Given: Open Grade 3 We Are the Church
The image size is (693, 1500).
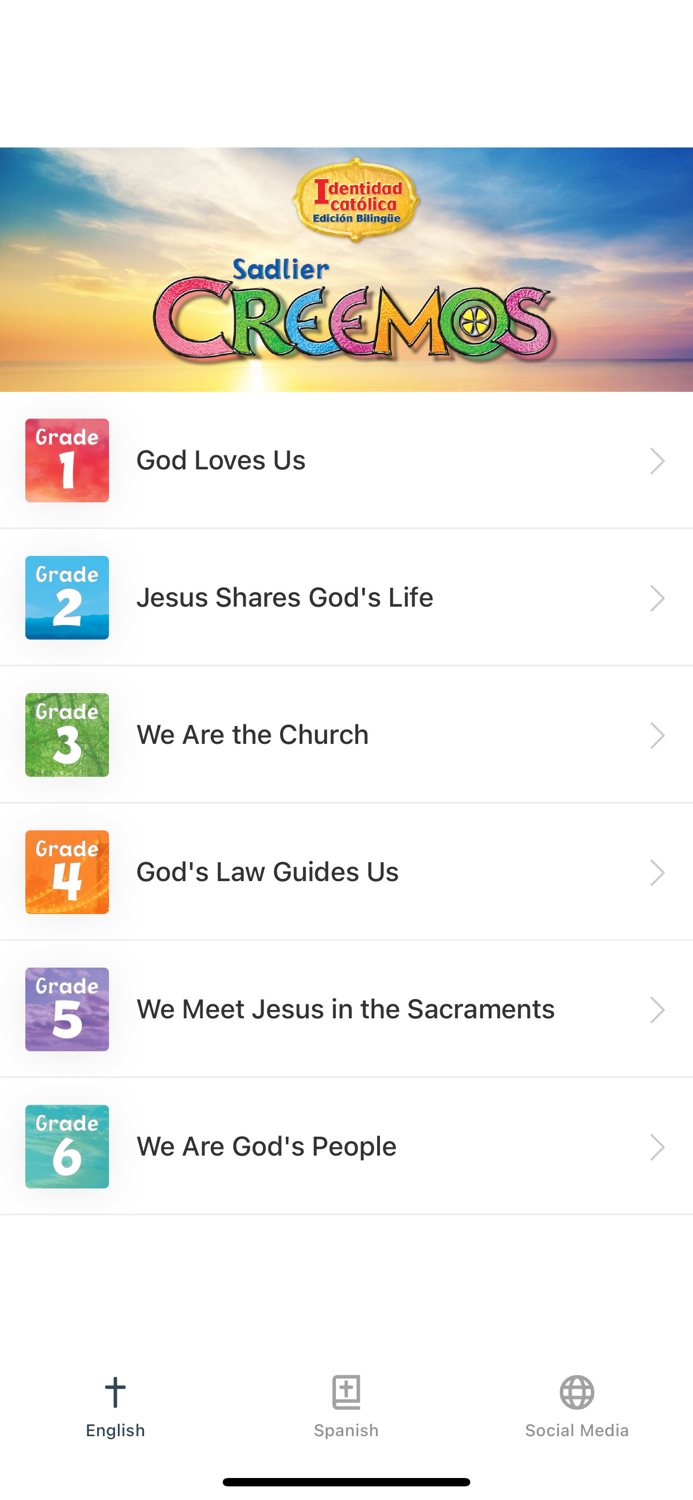Looking at the screenshot, I should point(346,735).
